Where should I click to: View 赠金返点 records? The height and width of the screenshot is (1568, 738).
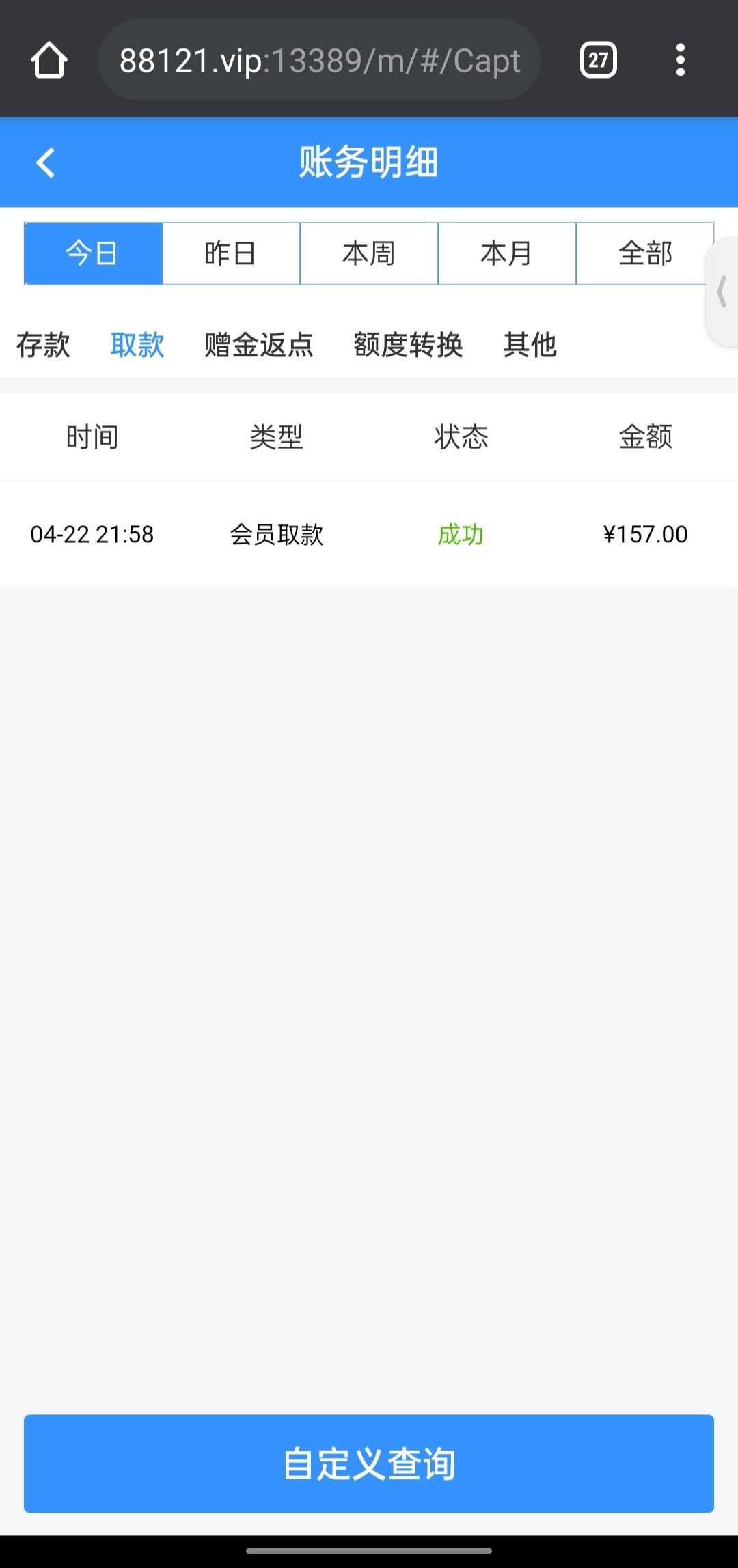click(x=259, y=345)
